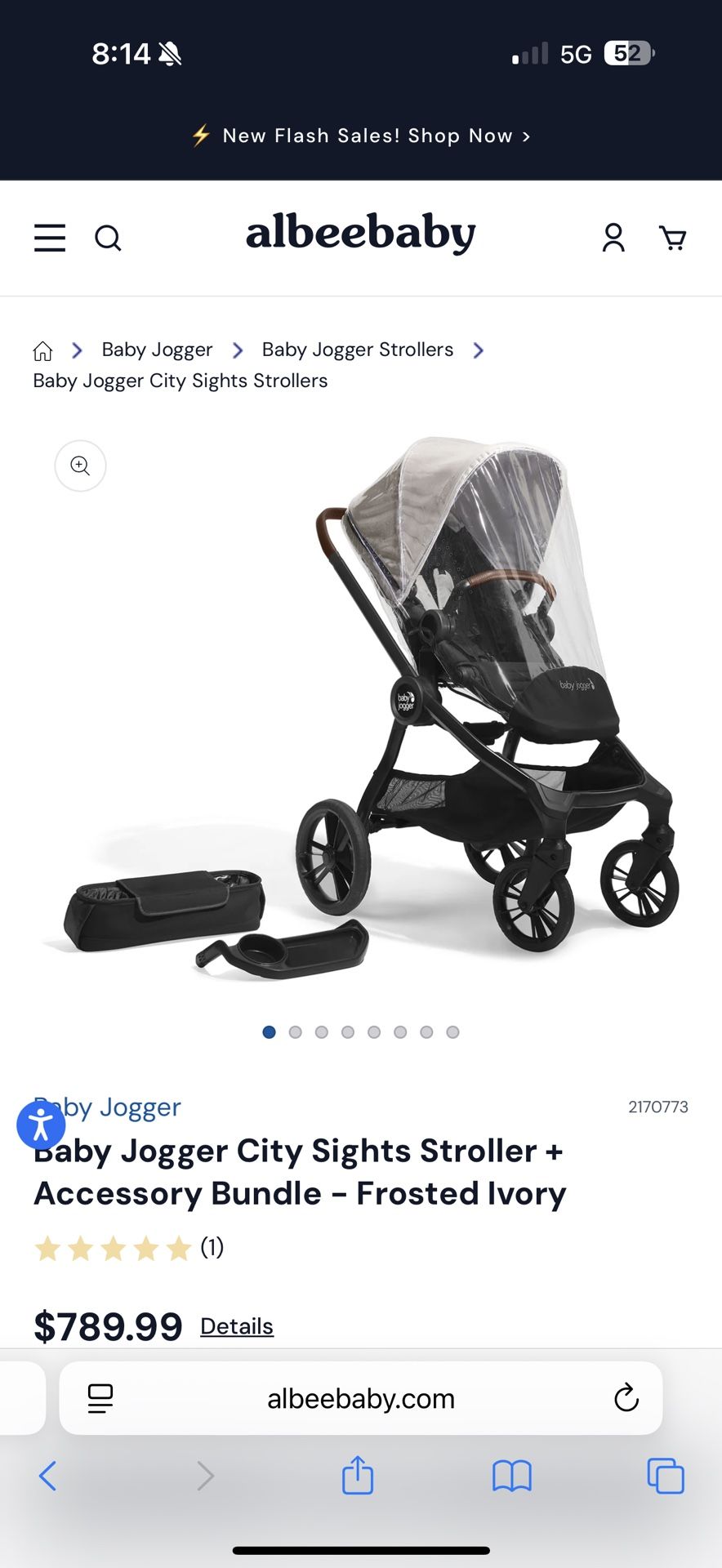Zoom into the product image
Image resolution: width=722 pixels, height=1568 pixels.
[80, 465]
